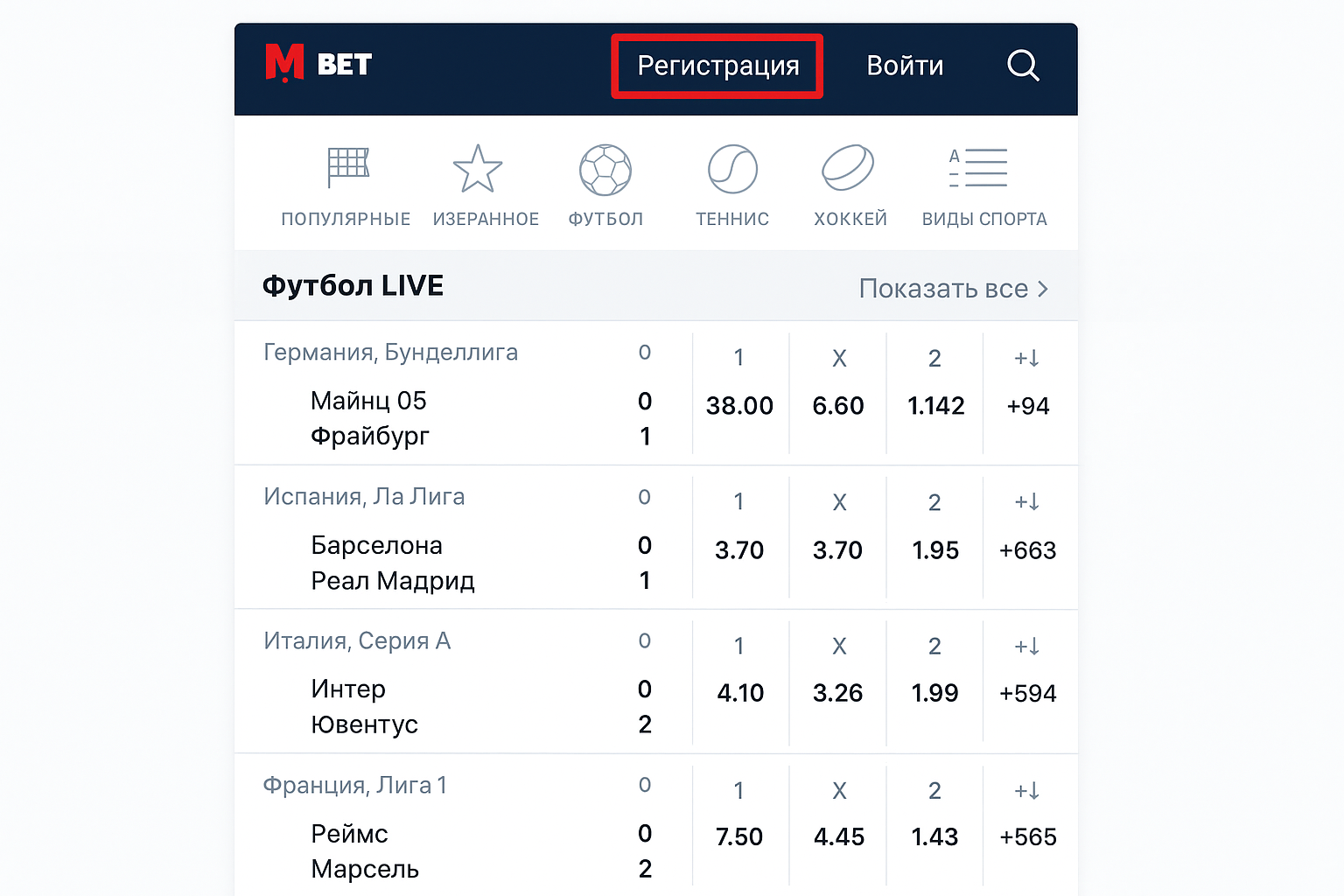Open the Избранное favorites category
This screenshot has width=1344, height=896.
[486, 185]
